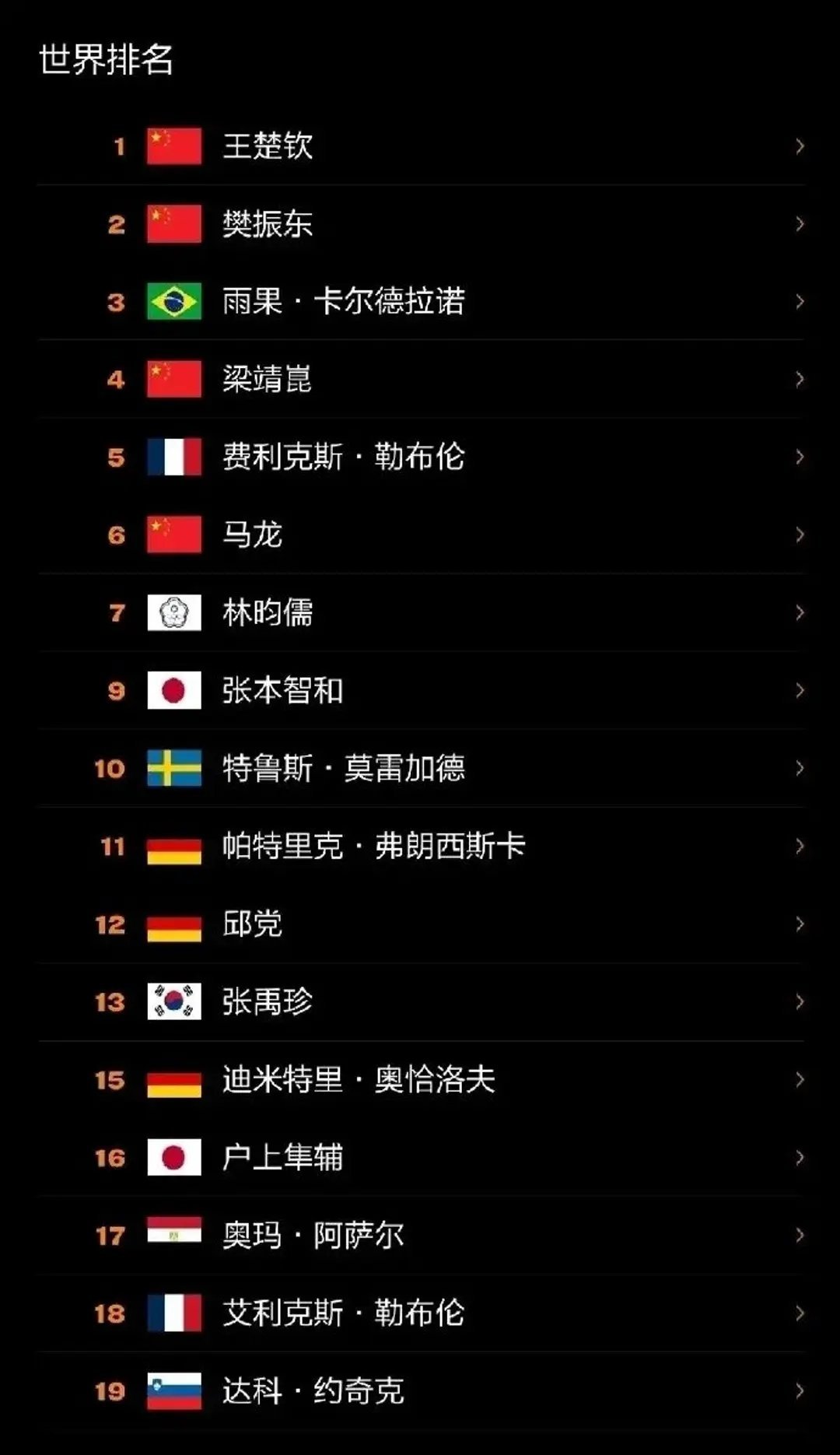View 艾利克斯·勒布伦's details
The width and height of the screenshot is (840, 1455).
[x=421, y=1313]
